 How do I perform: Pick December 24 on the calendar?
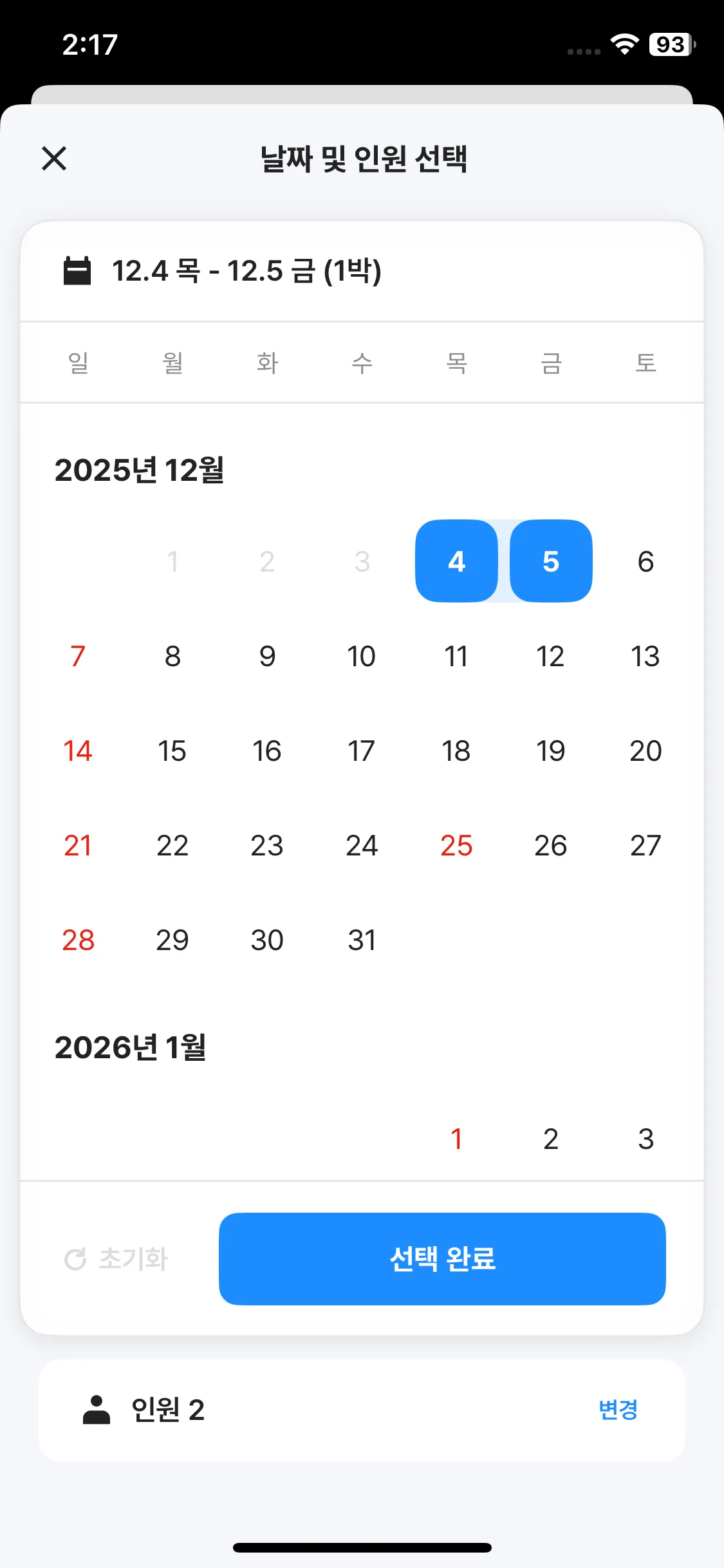(x=362, y=846)
